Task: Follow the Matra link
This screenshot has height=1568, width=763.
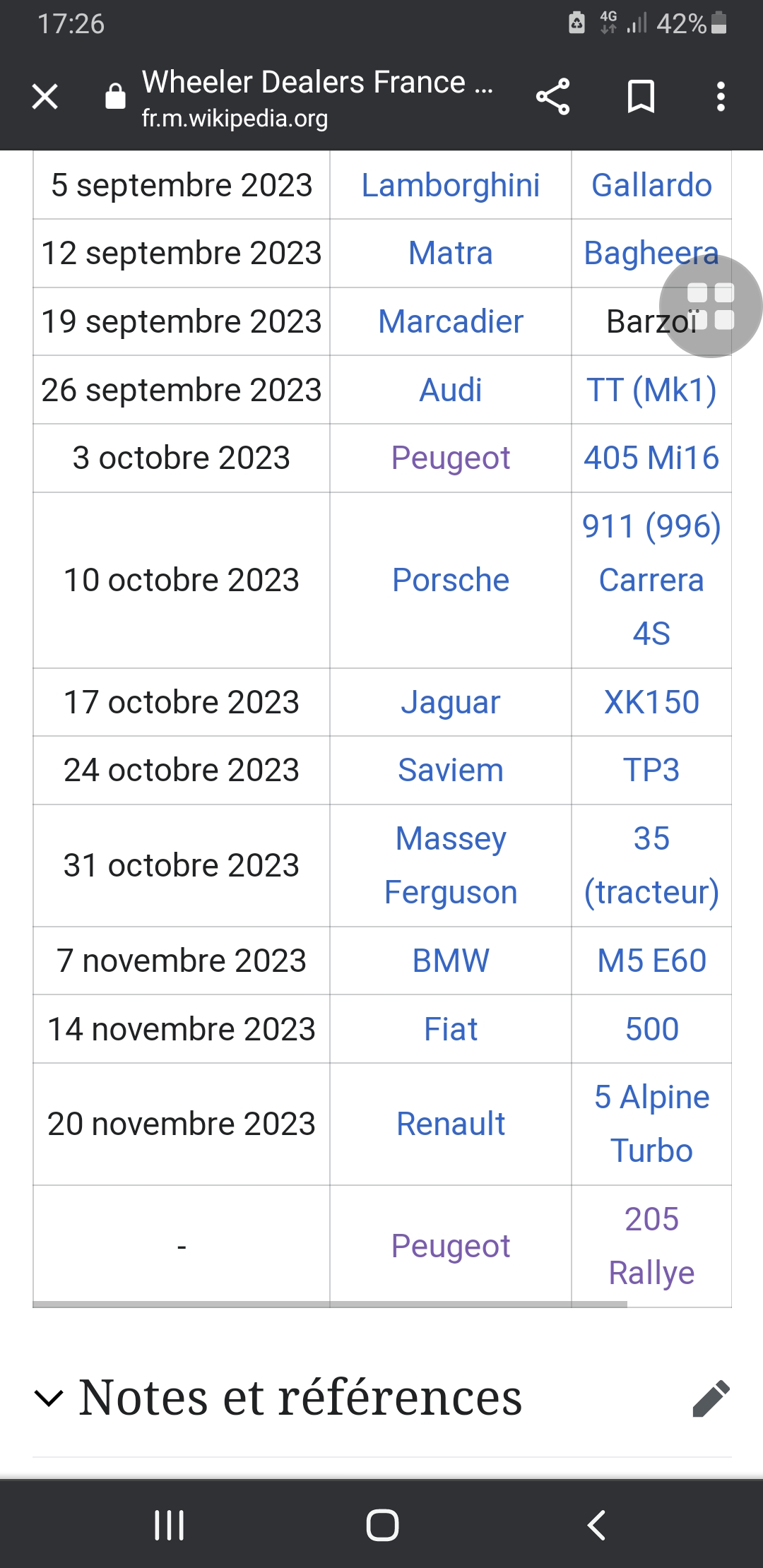Action: click(451, 254)
